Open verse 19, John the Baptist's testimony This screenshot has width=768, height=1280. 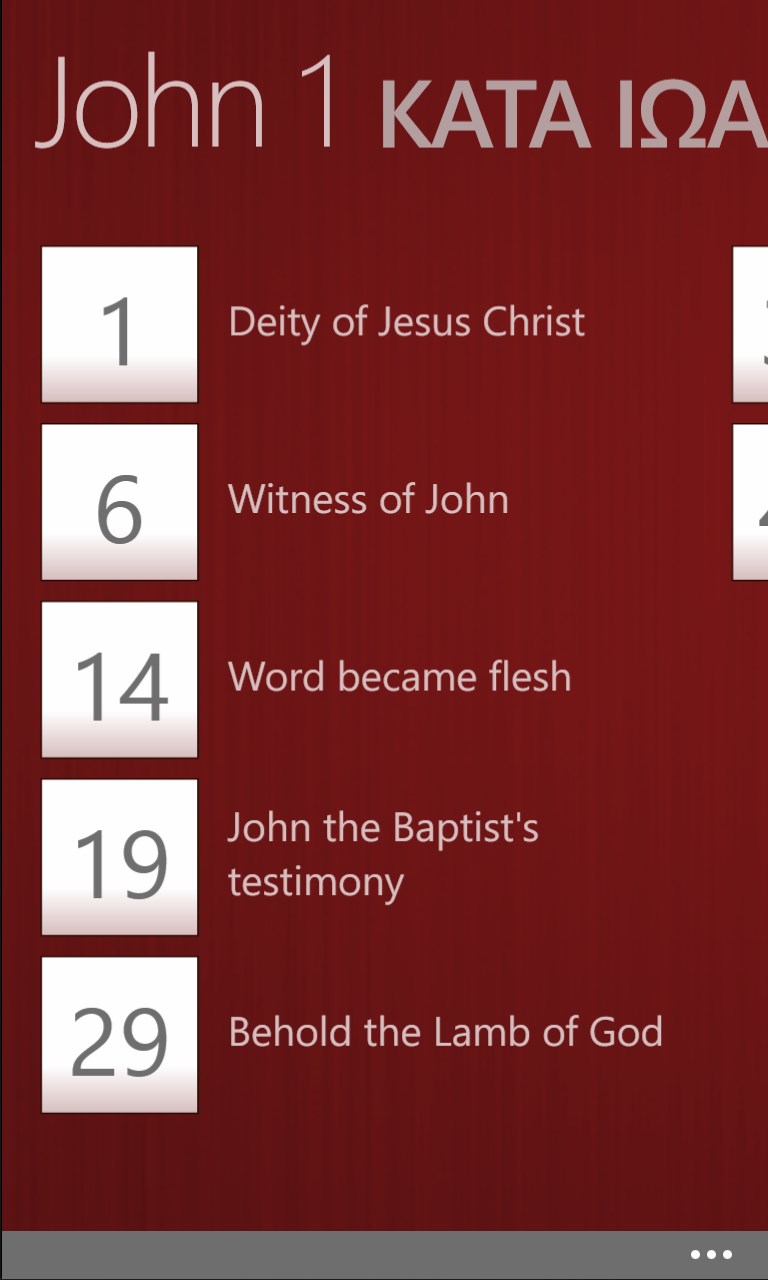click(x=119, y=857)
